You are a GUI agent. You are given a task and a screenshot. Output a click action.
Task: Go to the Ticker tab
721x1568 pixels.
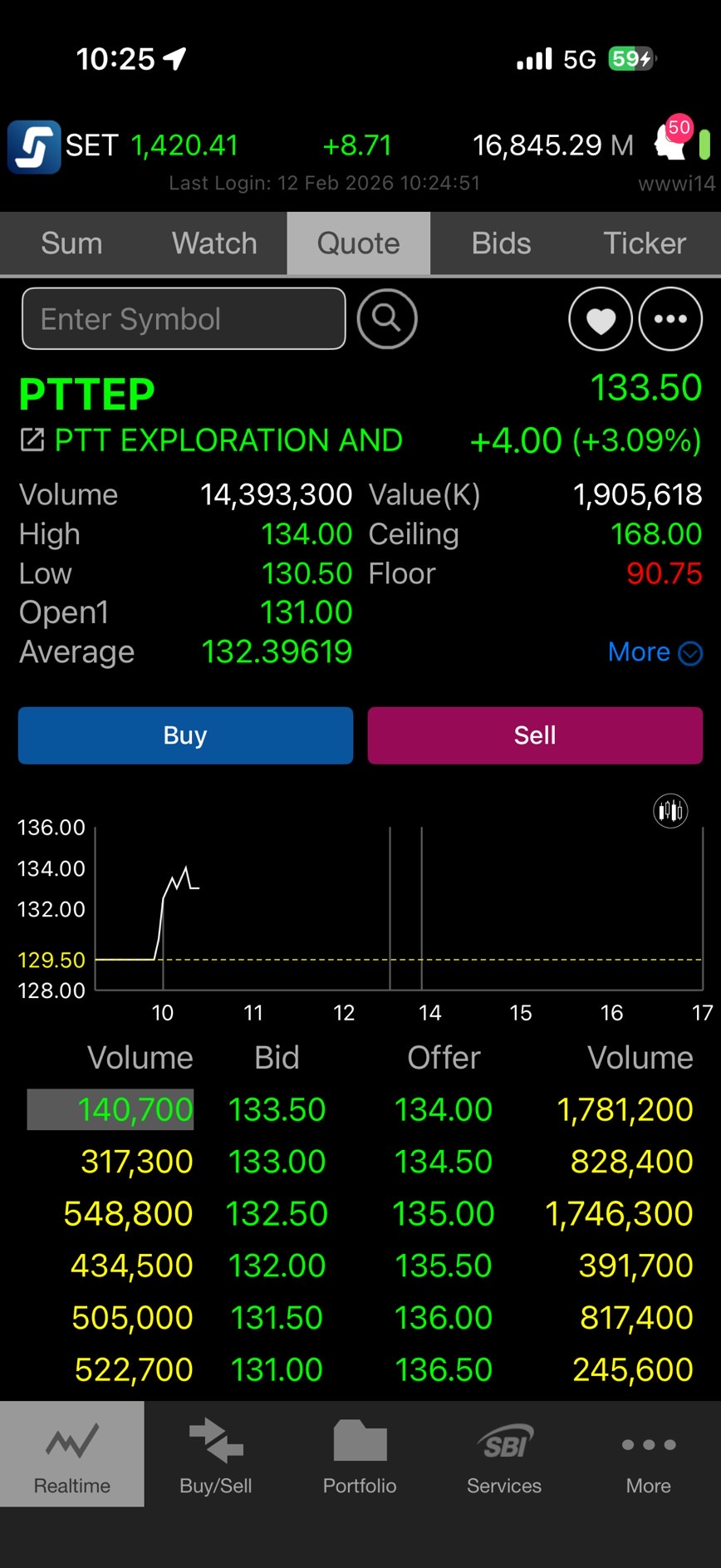645,243
